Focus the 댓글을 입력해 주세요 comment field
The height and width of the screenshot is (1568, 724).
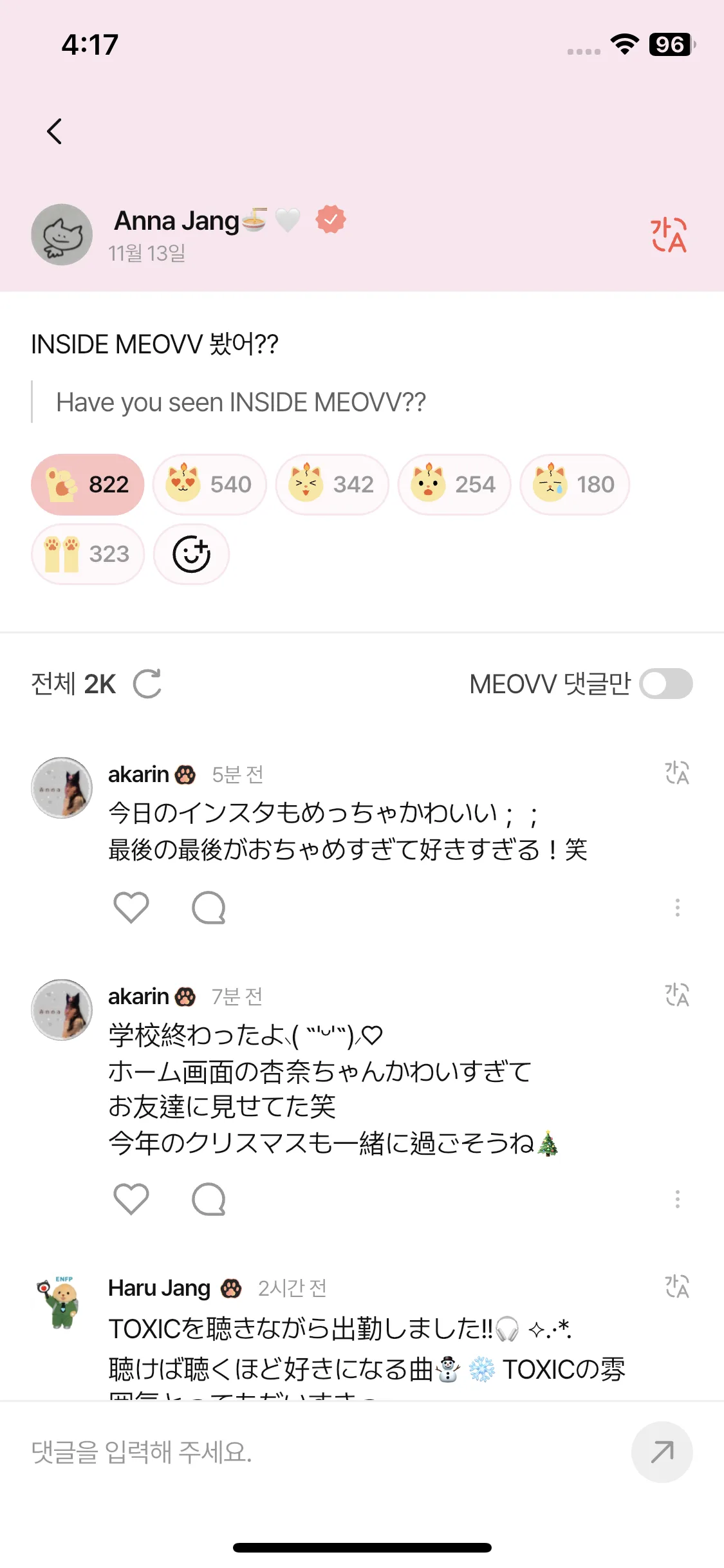click(322, 1452)
